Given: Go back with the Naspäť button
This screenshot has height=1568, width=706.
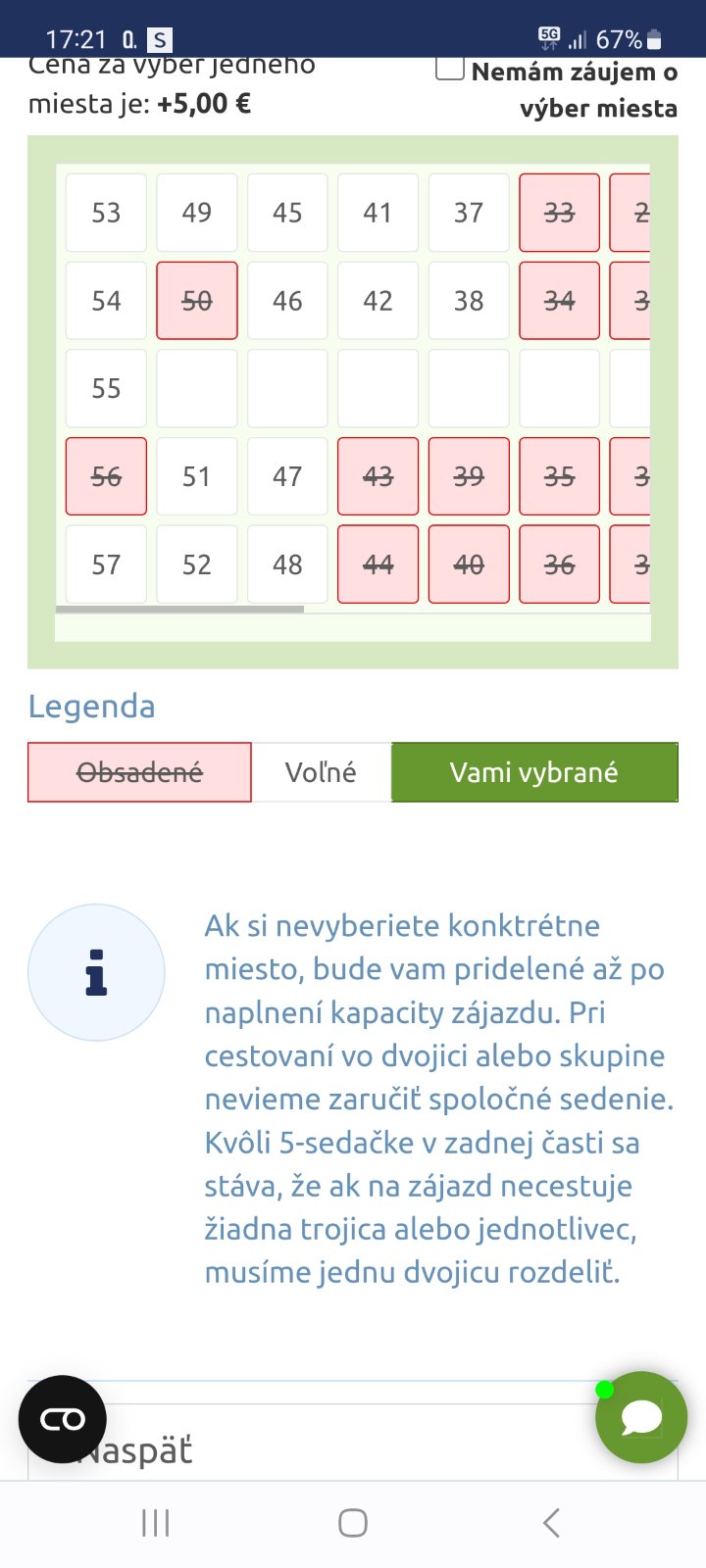Looking at the screenshot, I should (x=353, y=1450).
